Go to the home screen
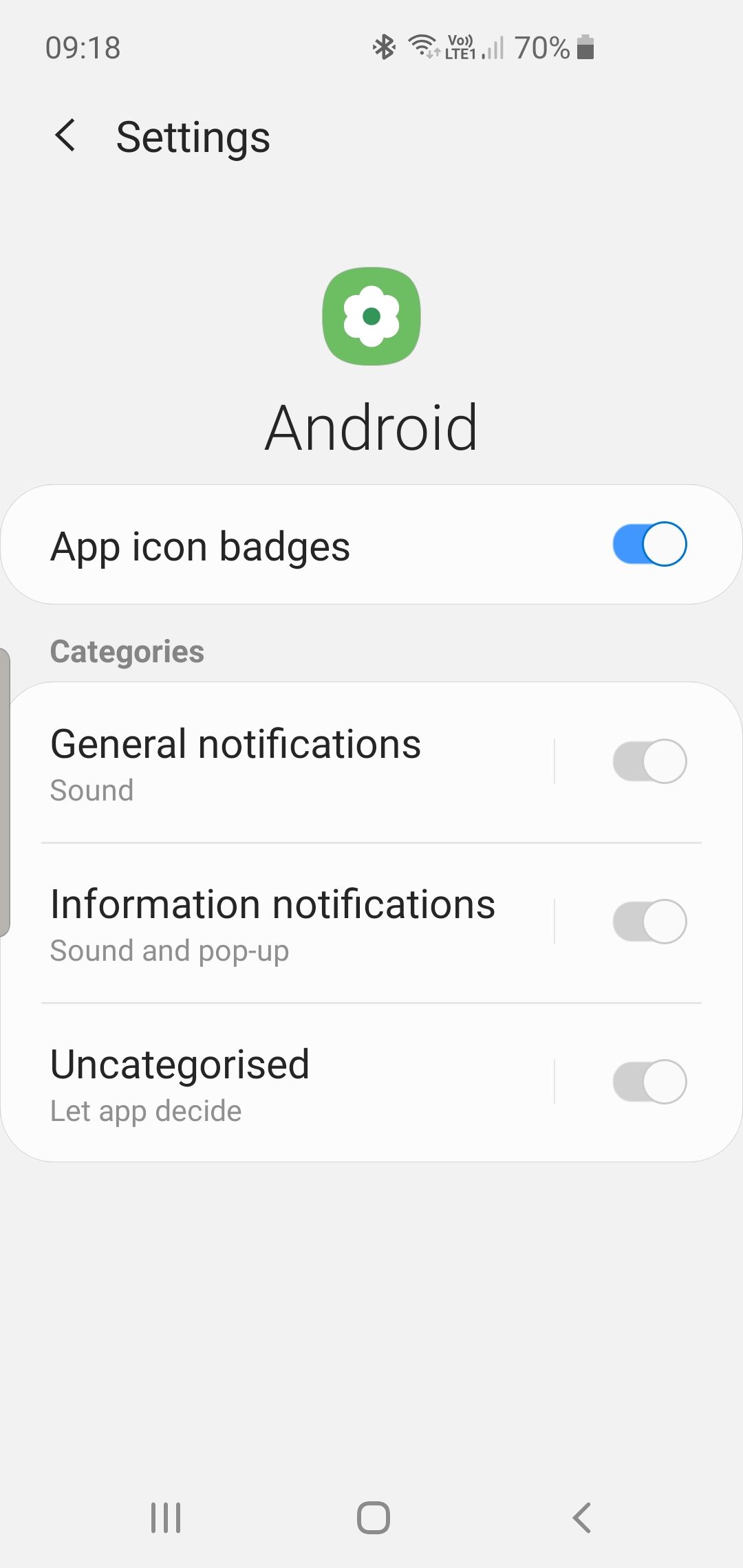 pyautogui.click(x=373, y=1518)
